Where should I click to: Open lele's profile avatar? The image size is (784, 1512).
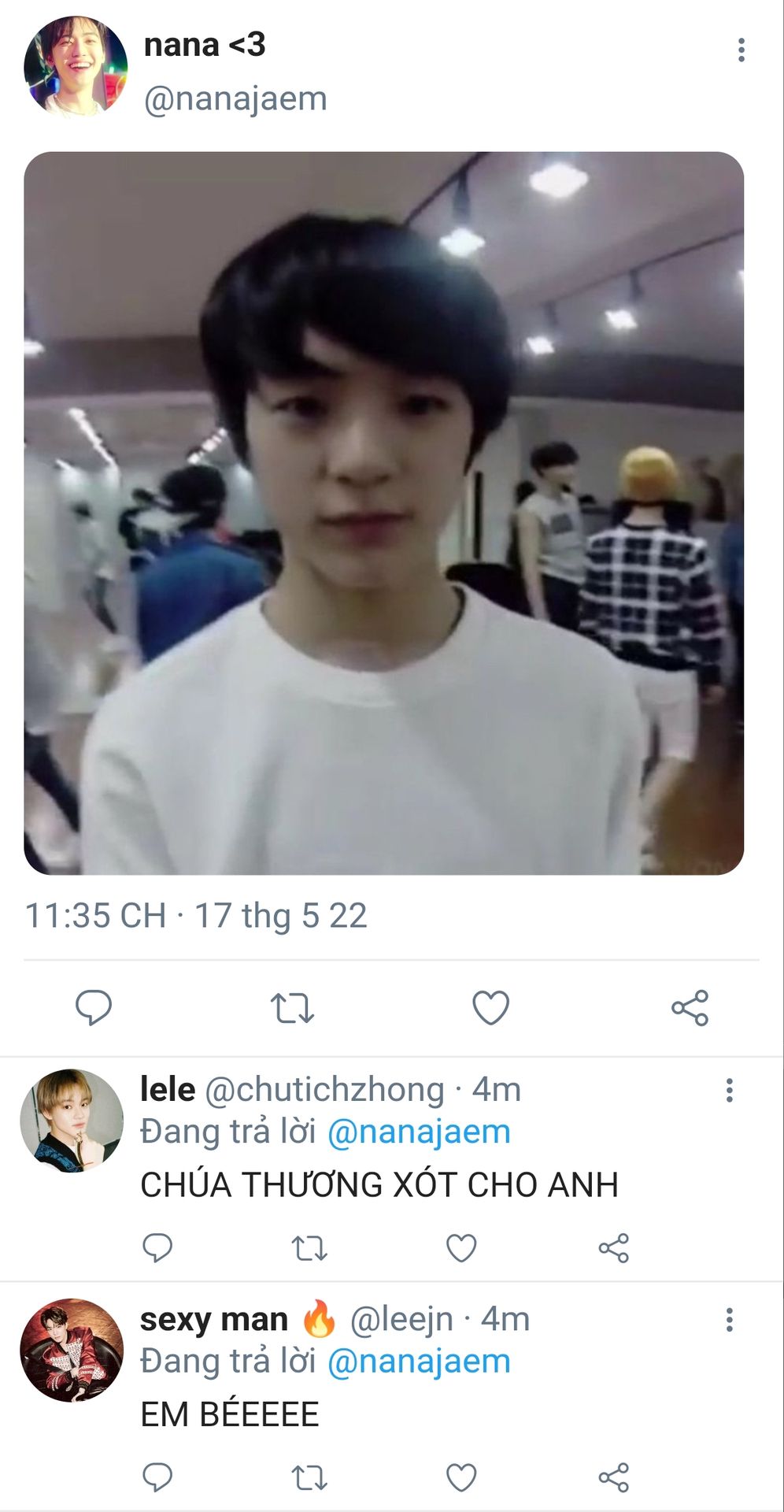pos(72,1121)
